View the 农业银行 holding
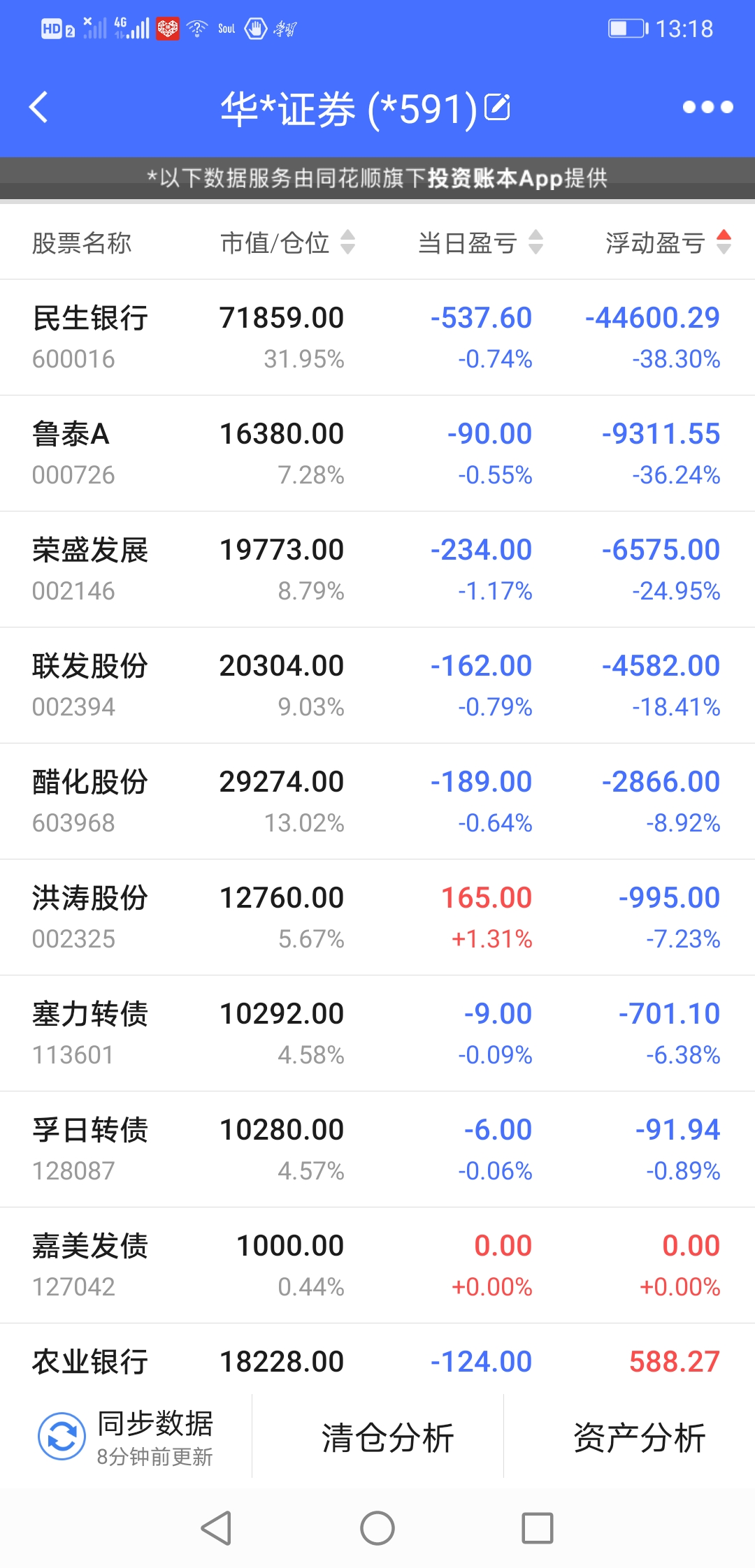The image size is (755, 1568). click(x=377, y=1361)
